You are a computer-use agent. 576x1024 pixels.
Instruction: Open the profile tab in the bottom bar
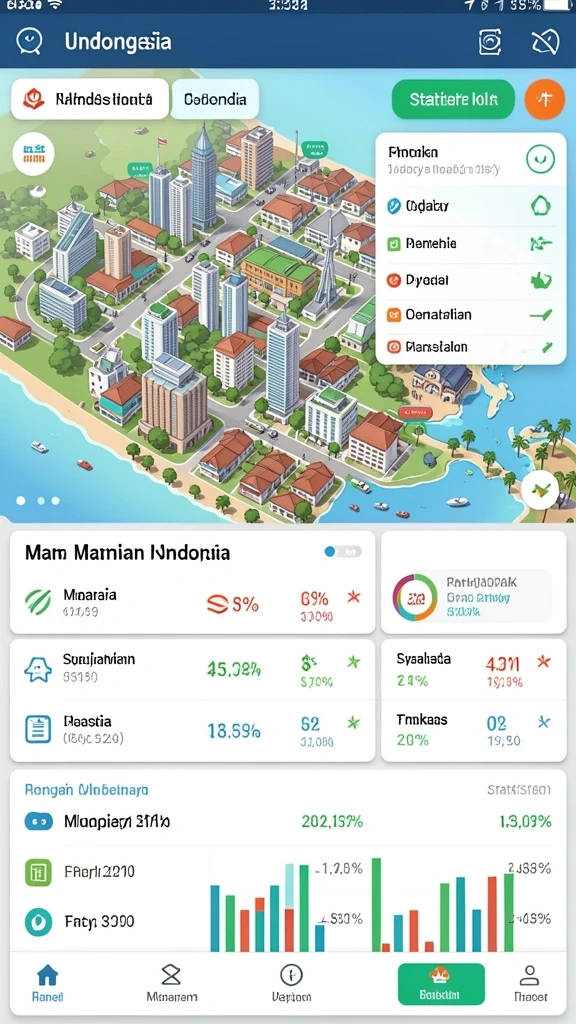530,984
